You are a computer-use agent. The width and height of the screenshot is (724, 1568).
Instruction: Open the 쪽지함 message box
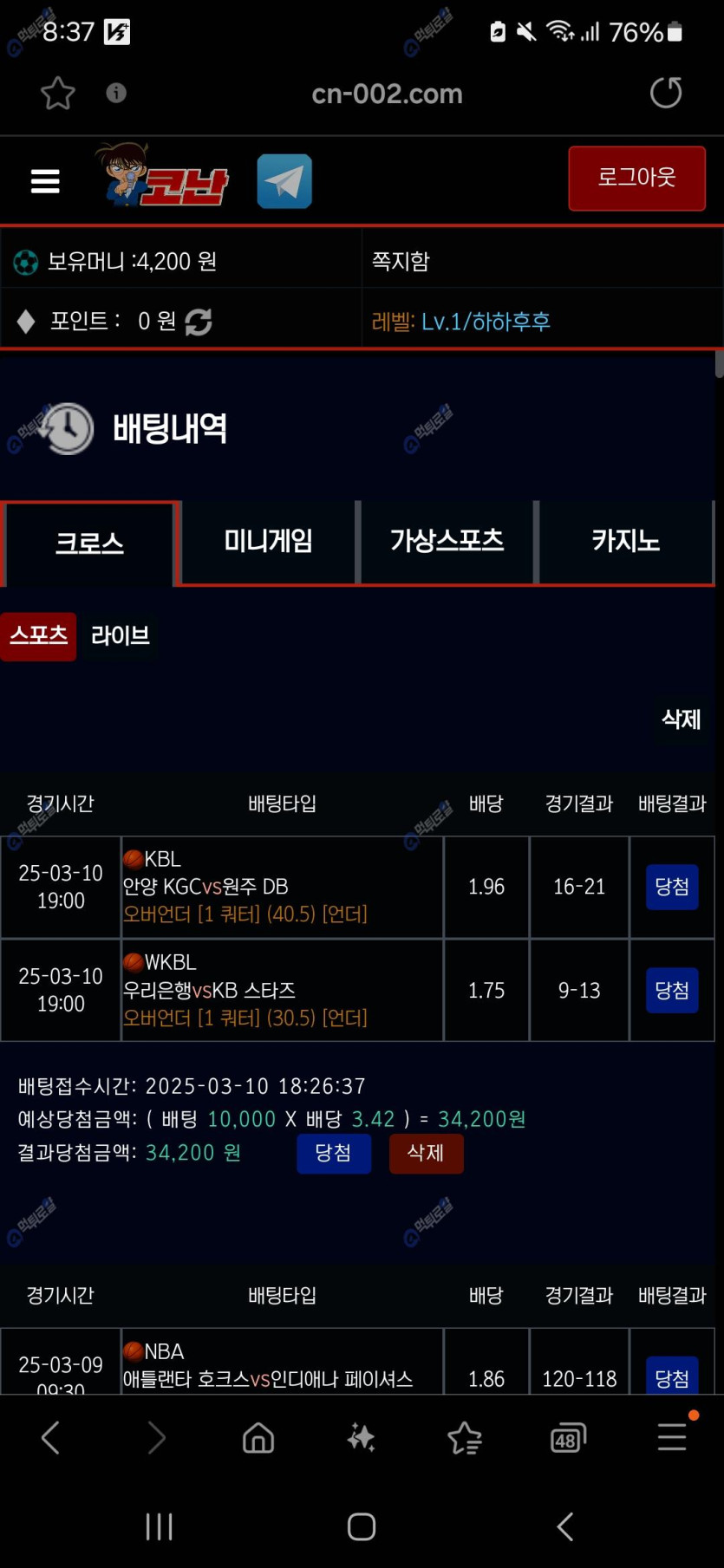point(401,261)
